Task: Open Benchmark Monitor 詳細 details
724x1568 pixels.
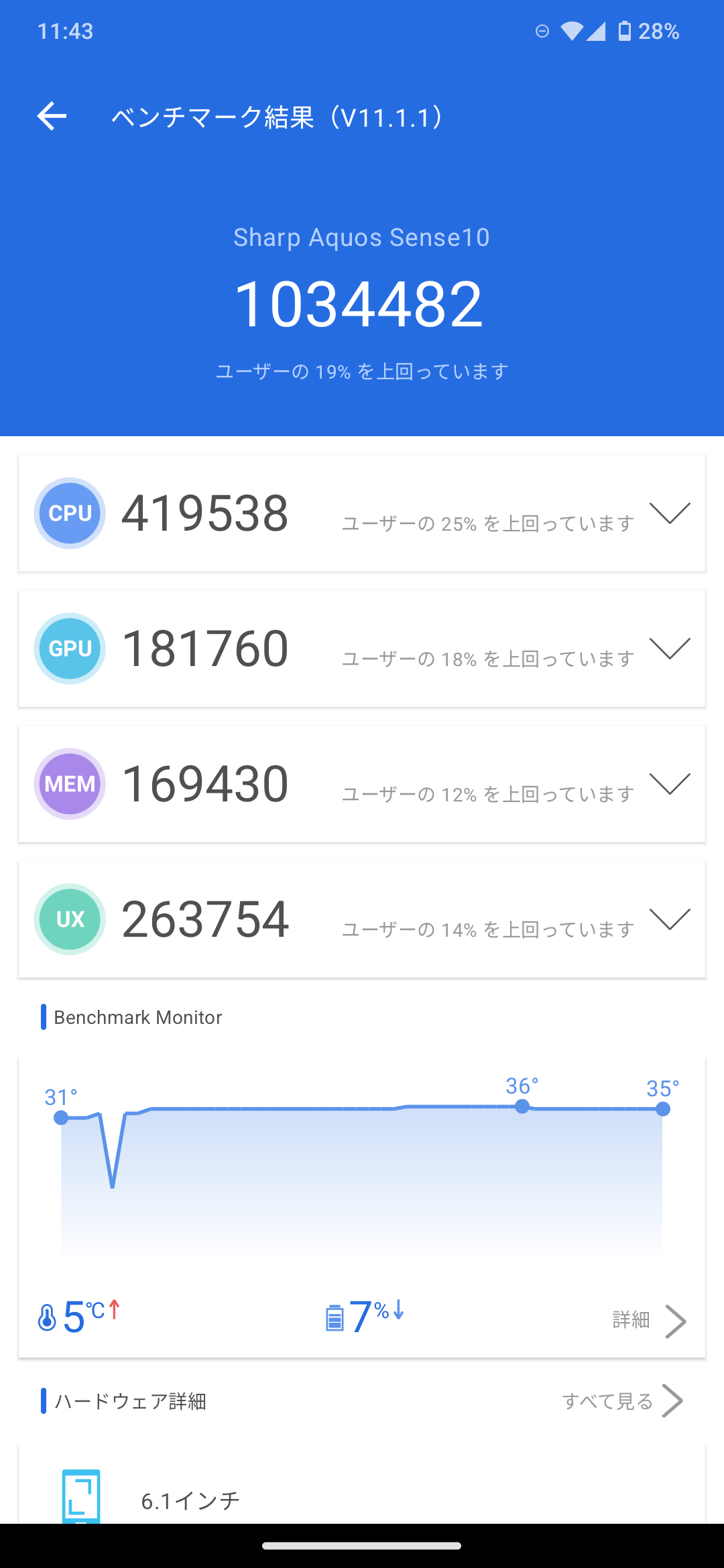Action: pos(649,1321)
